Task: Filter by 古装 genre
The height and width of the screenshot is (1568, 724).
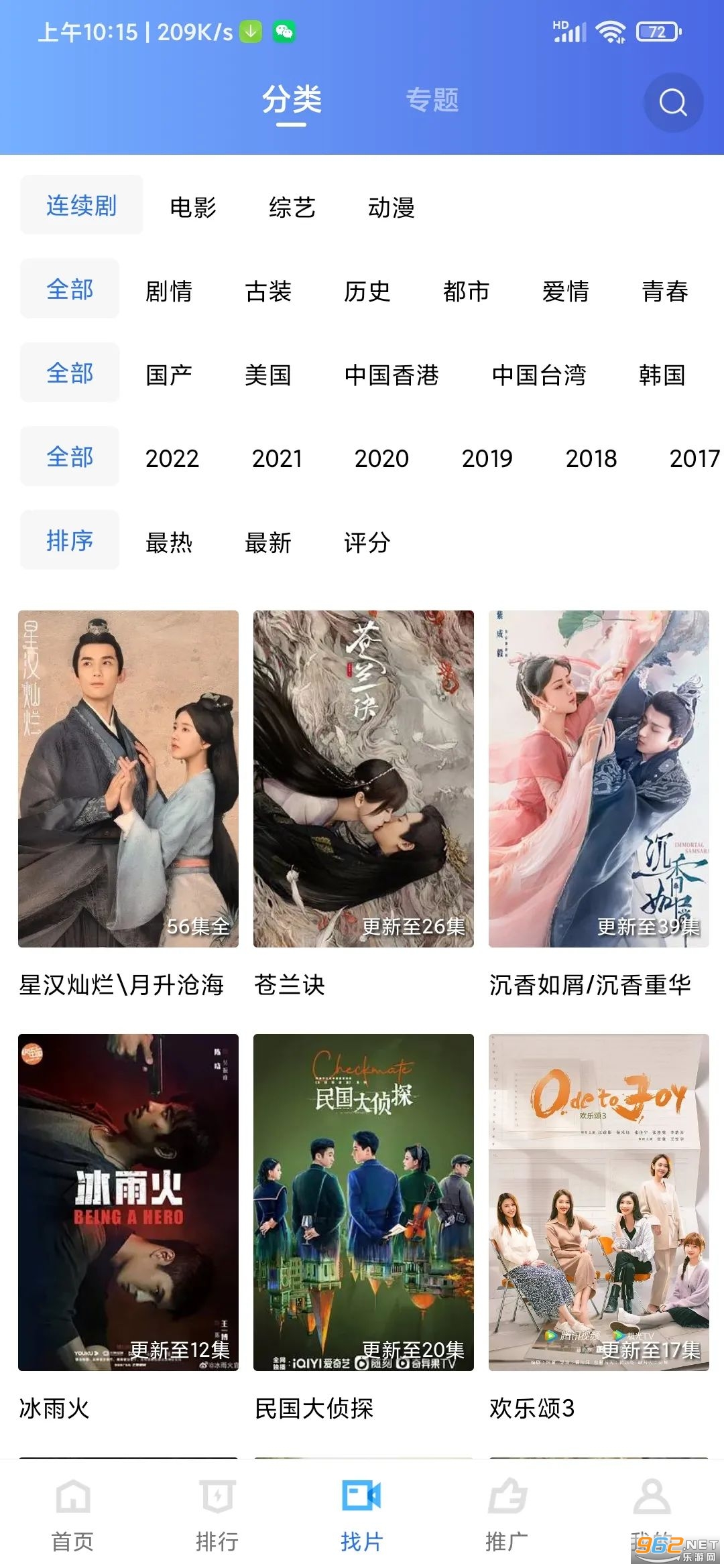Action: (x=268, y=291)
